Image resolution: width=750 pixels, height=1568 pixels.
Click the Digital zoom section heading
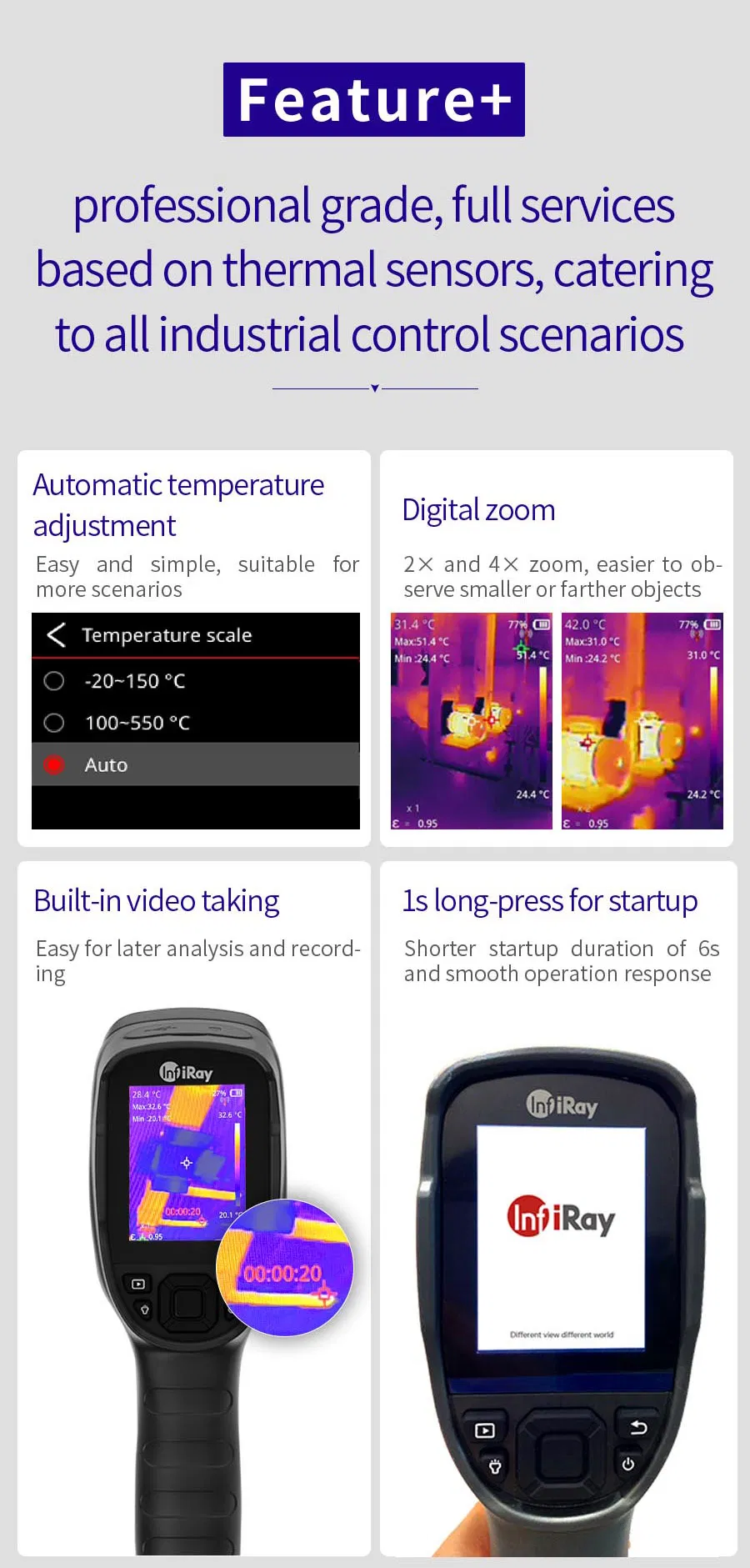click(478, 509)
